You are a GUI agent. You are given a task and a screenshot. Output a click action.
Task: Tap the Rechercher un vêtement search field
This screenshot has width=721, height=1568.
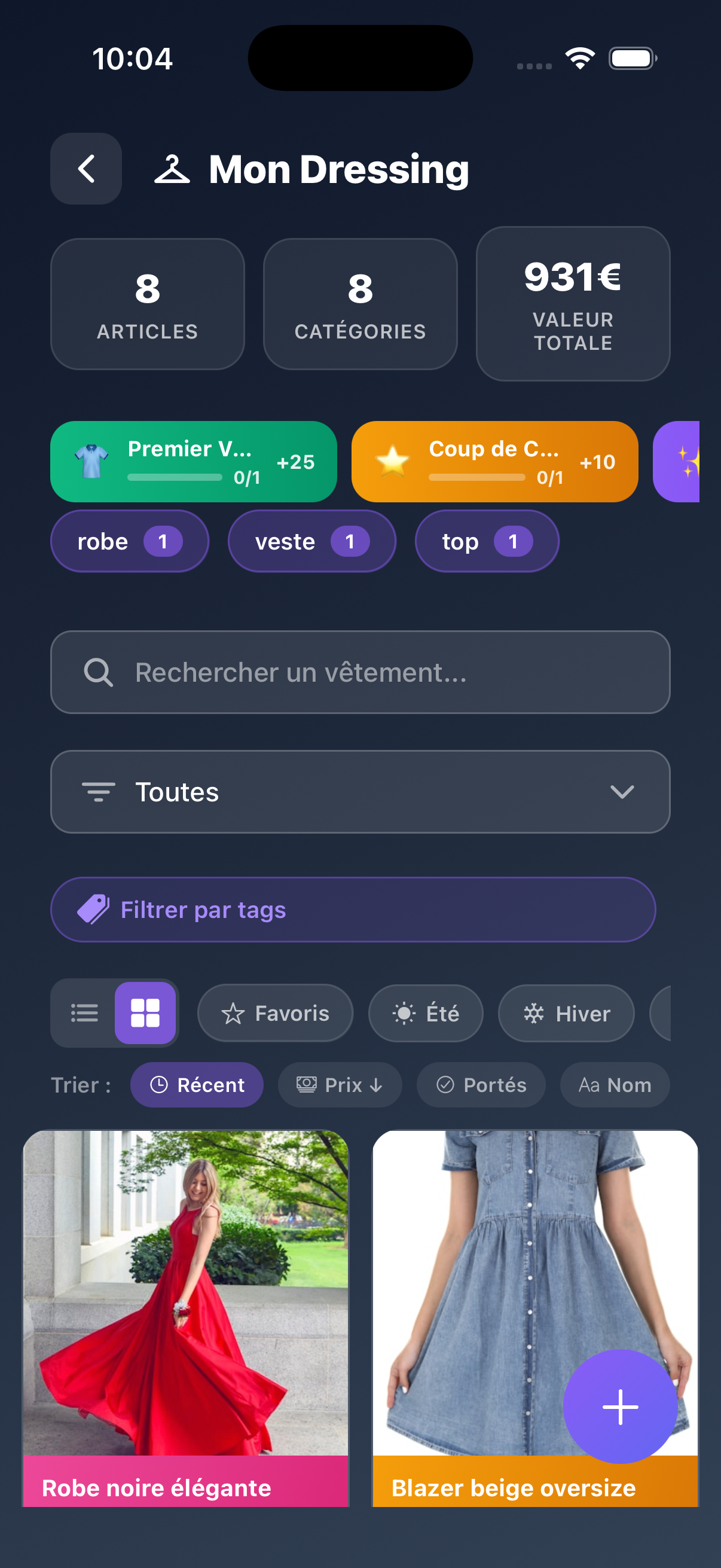coord(360,672)
